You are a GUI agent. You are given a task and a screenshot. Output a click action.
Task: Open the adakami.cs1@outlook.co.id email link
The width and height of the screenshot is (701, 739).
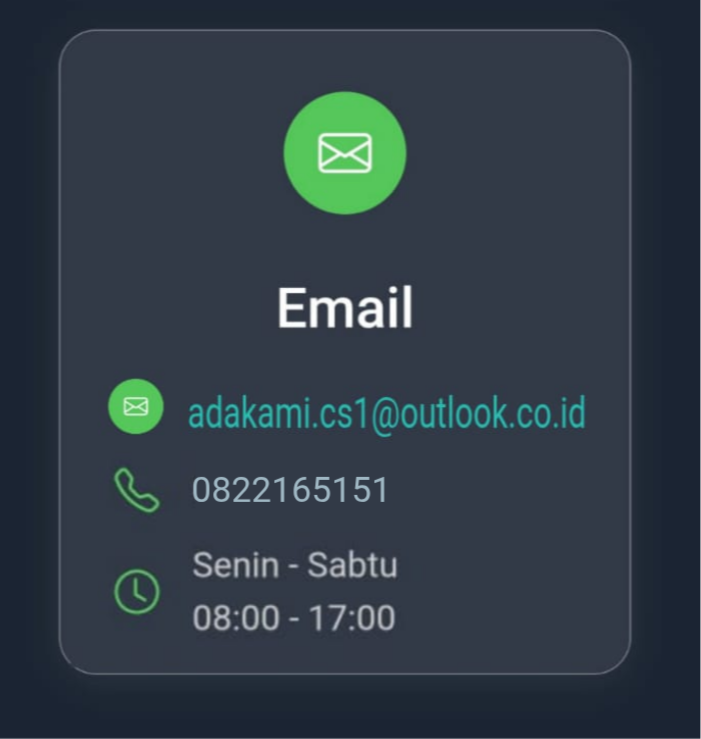[386, 413]
